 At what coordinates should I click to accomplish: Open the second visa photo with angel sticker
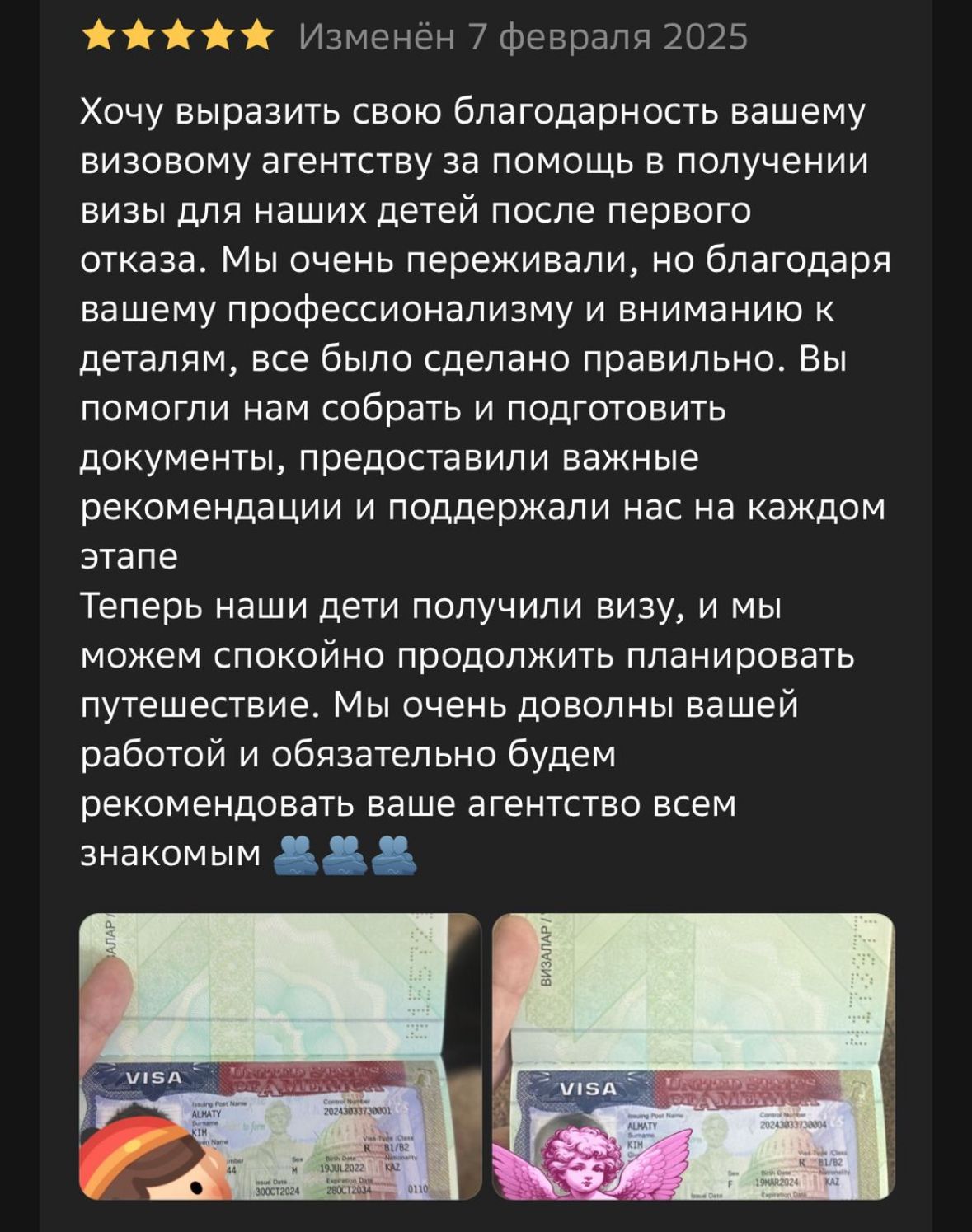(693, 1056)
